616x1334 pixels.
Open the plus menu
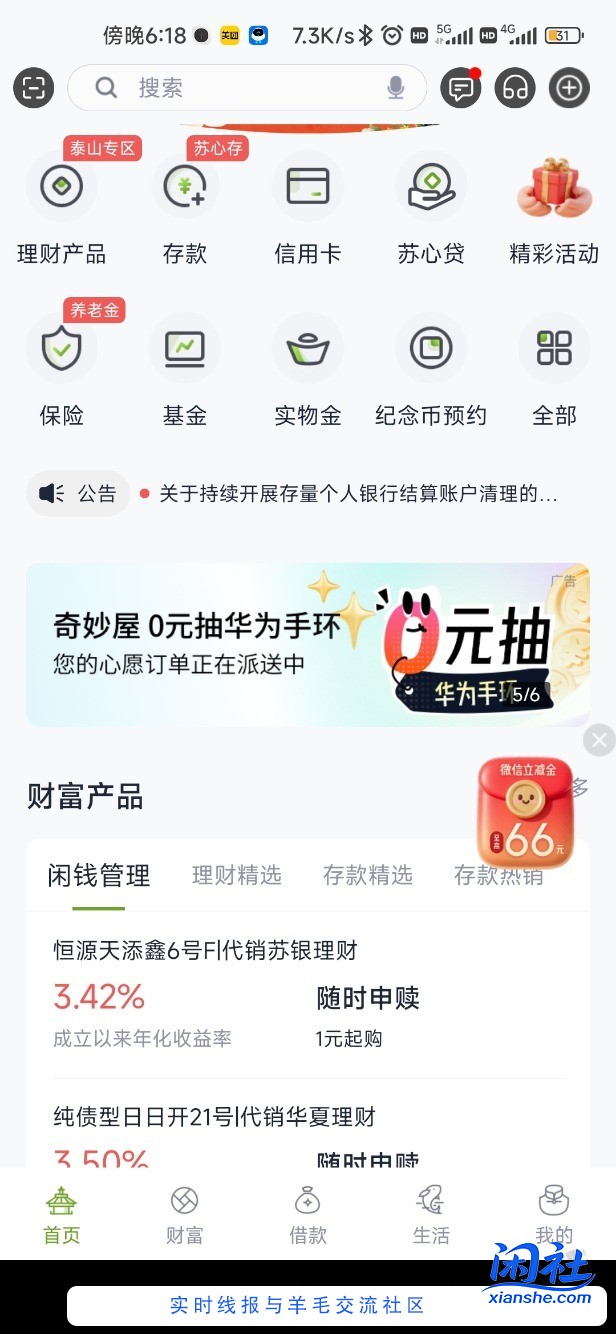point(569,88)
